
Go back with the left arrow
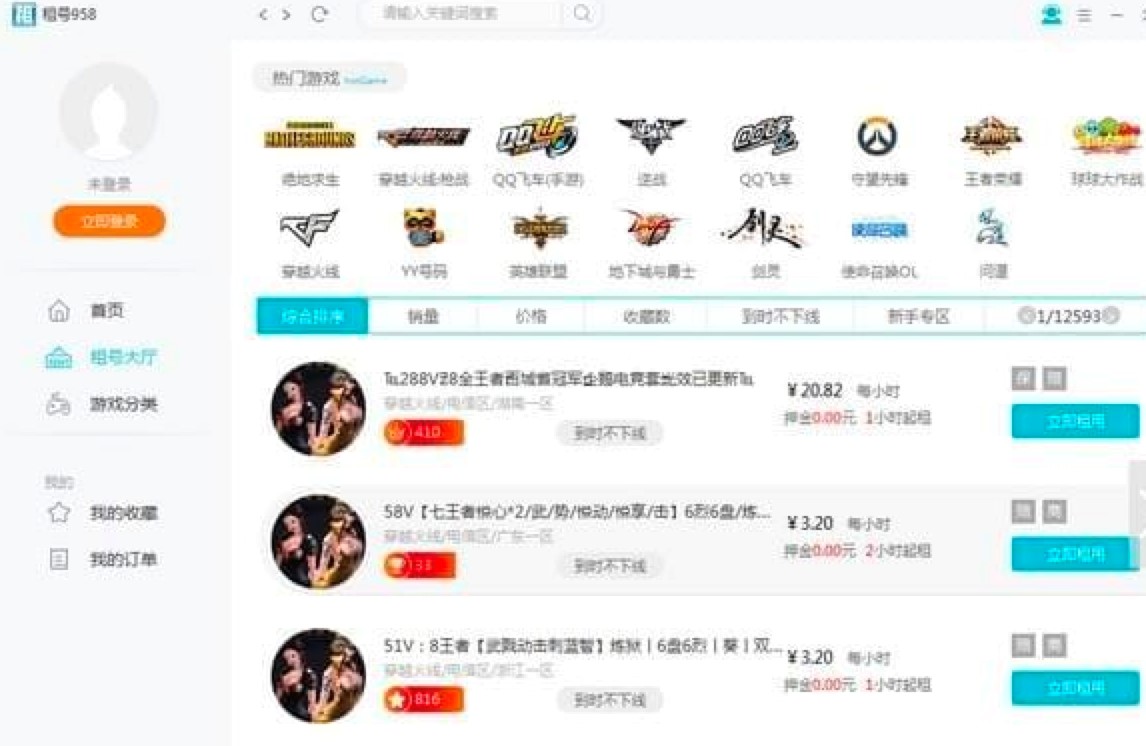264,15
